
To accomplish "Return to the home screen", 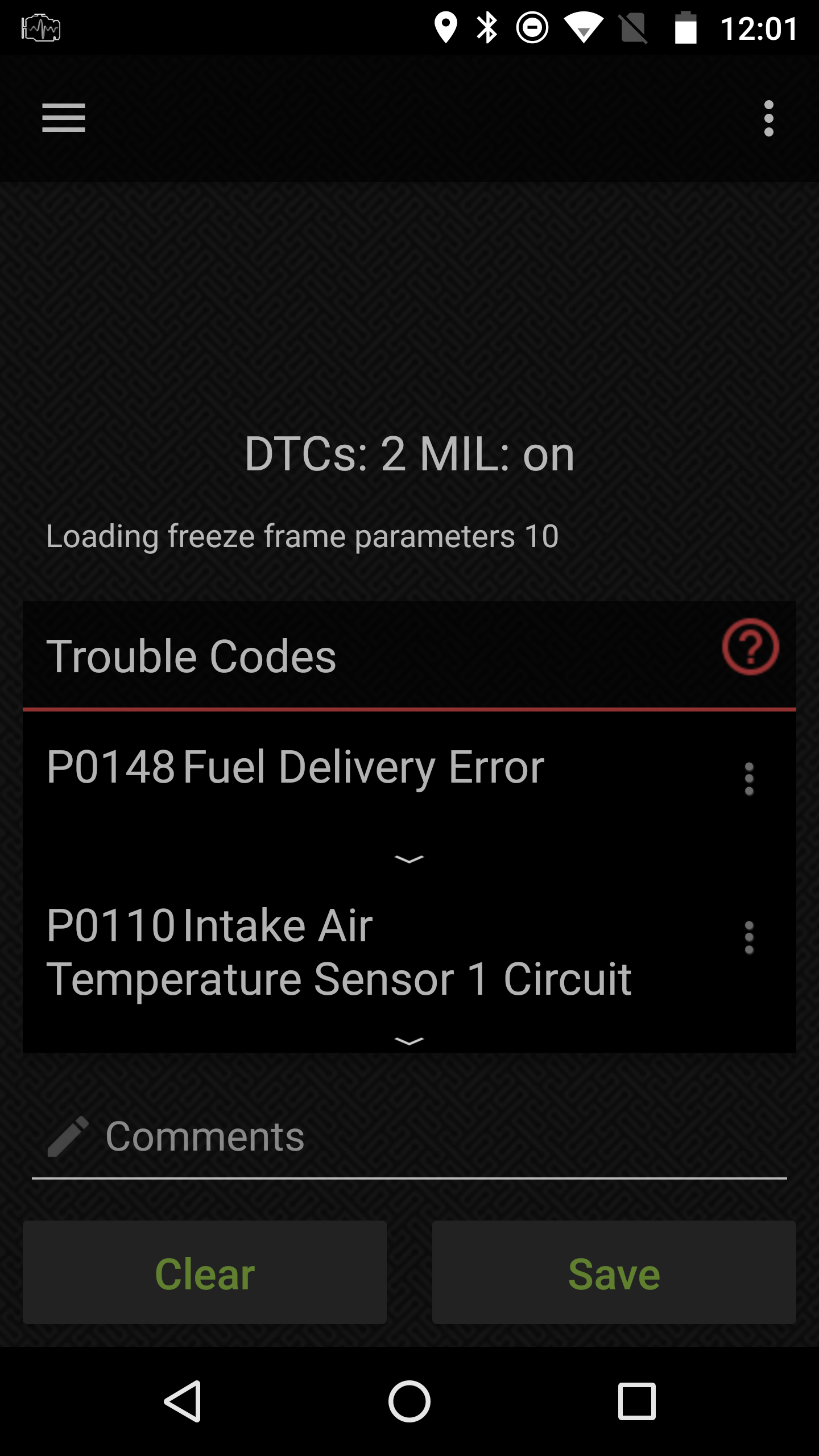I will (x=409, y=1401).
